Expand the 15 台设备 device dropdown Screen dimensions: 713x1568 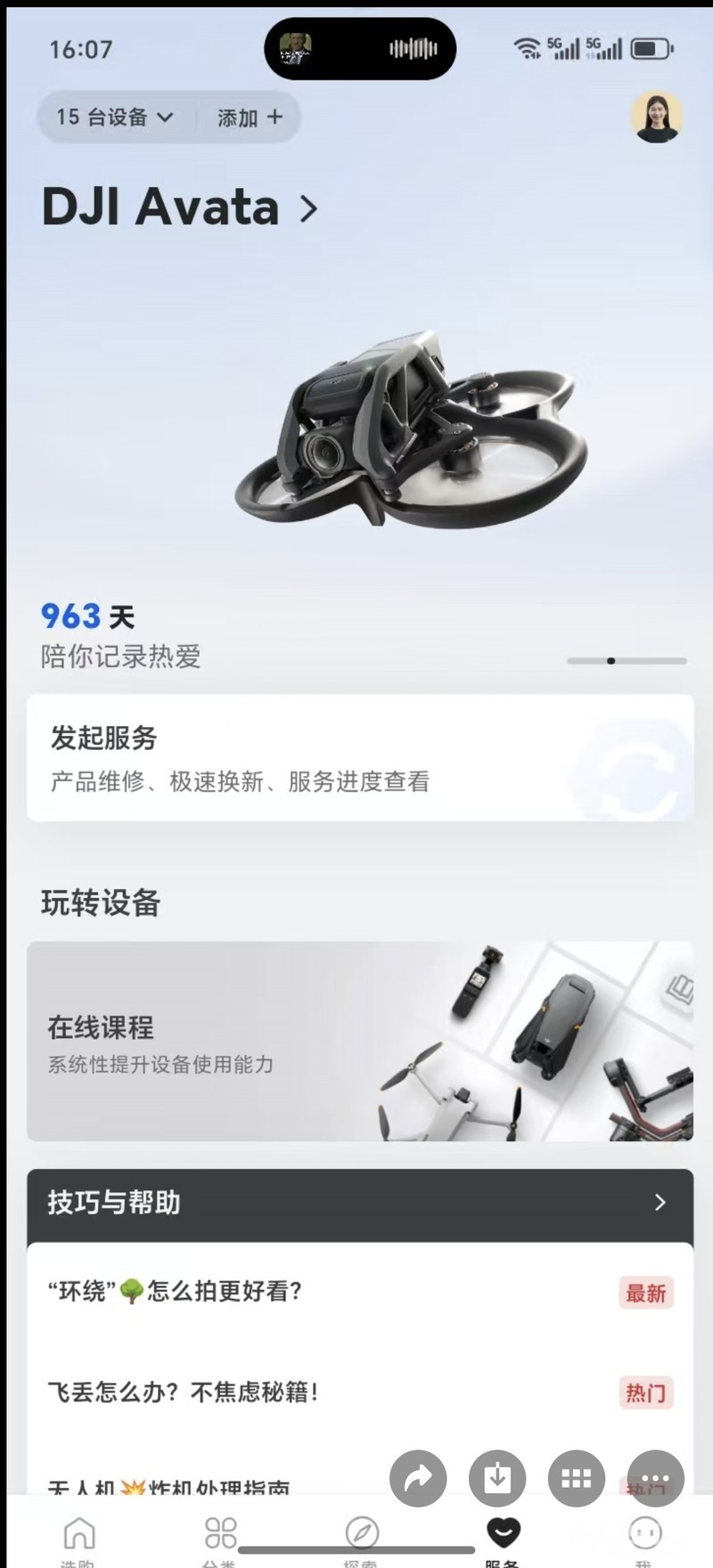tap(114, 117)
